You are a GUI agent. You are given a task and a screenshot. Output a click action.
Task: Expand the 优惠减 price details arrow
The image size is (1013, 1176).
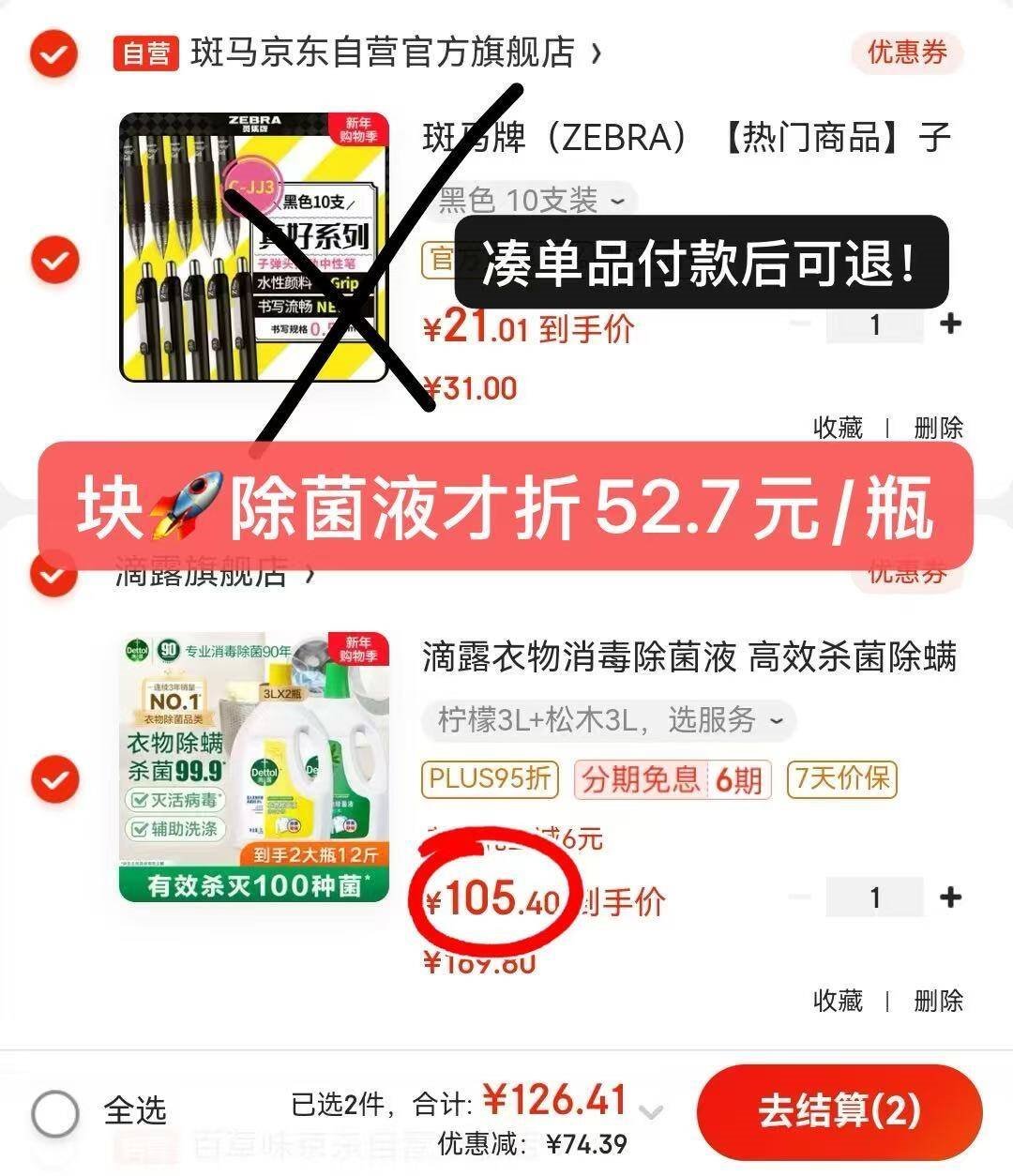(651, 1113)
